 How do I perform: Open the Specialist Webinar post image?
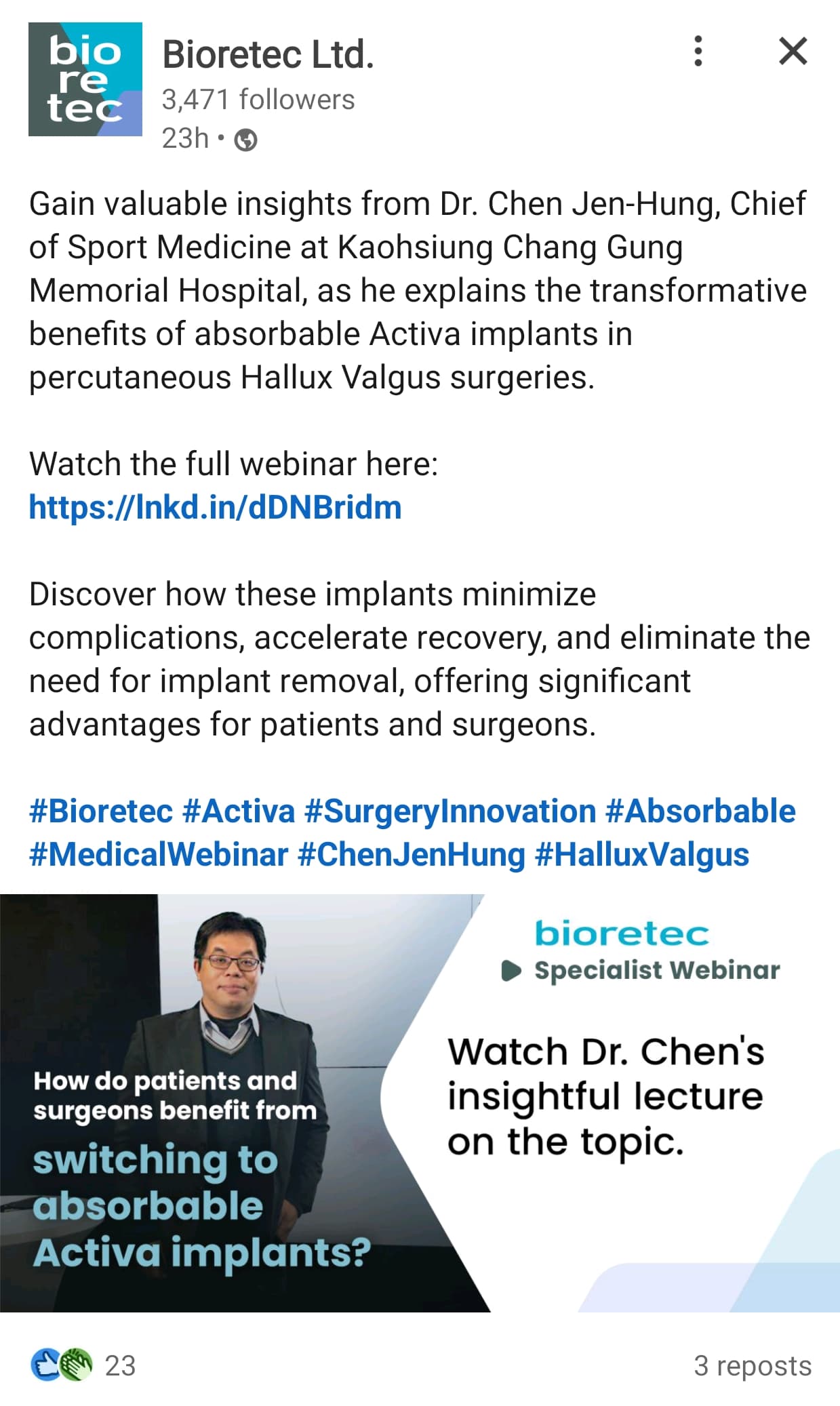coord(420,1103)
